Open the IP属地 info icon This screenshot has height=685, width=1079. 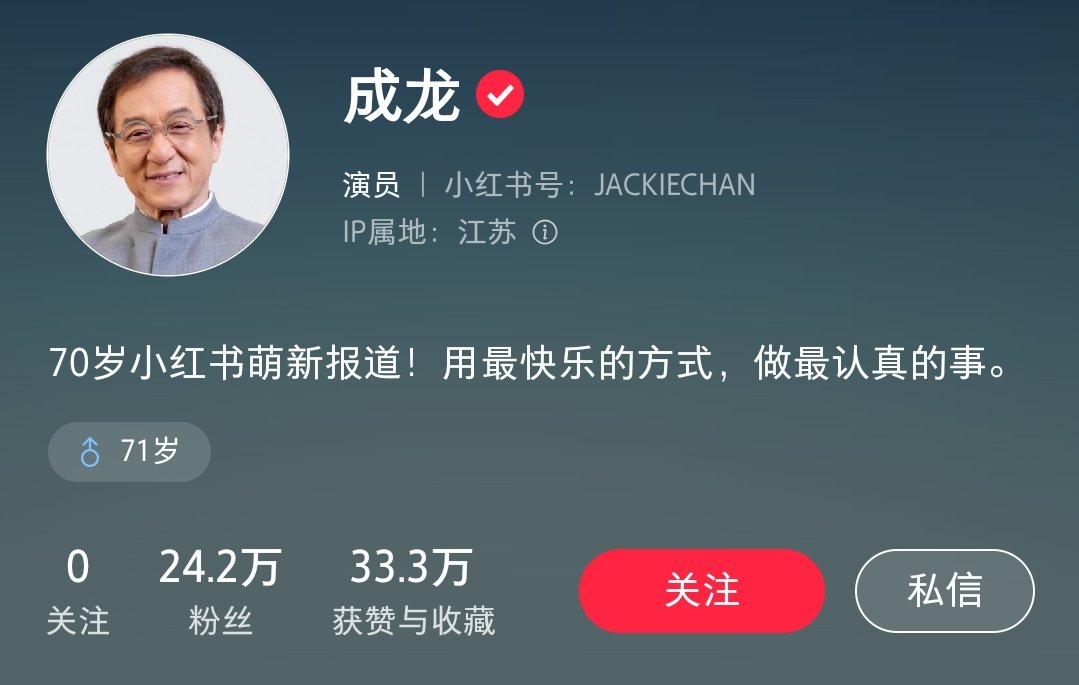[545, 233]
